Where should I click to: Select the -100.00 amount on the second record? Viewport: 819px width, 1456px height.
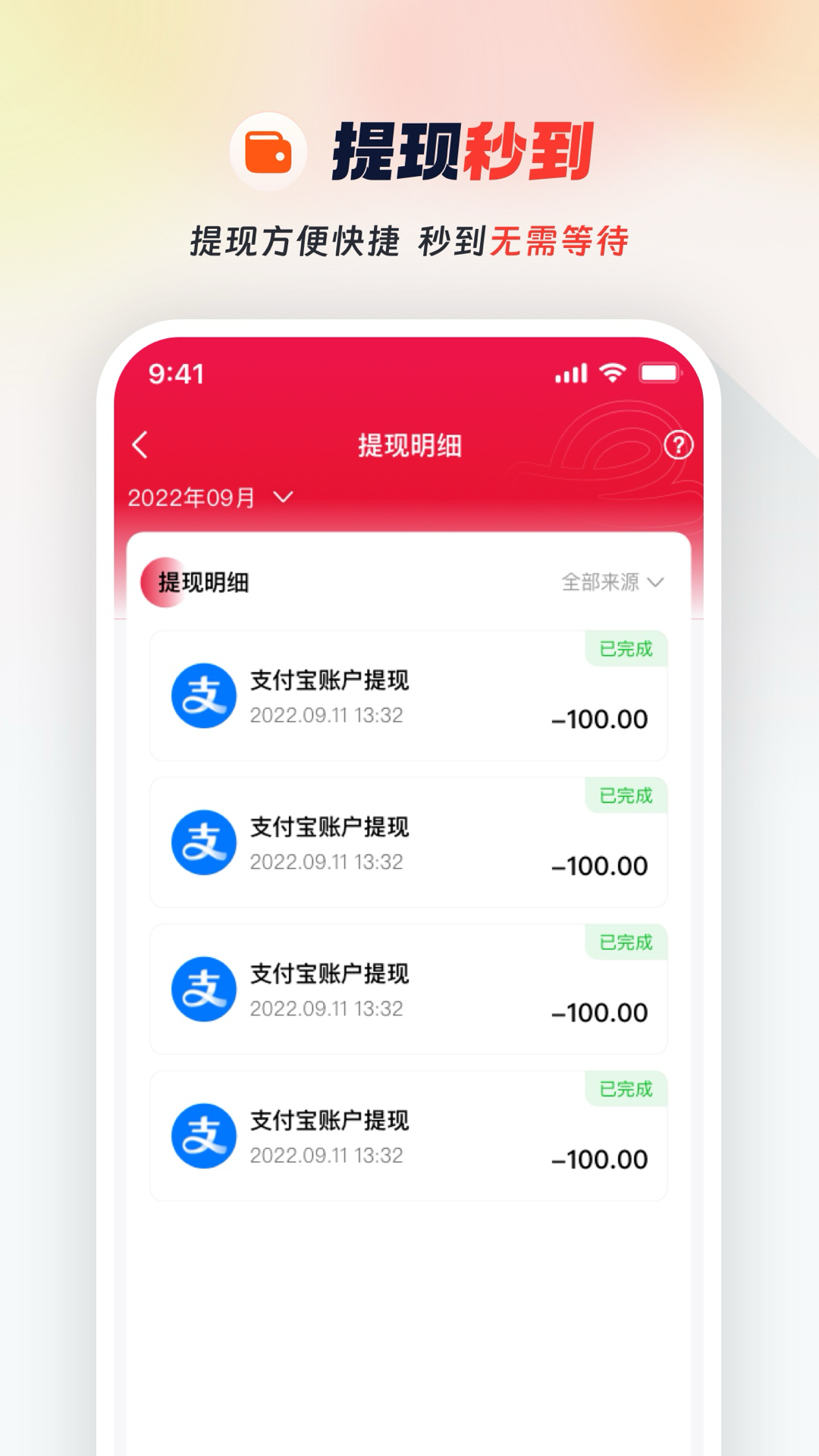(x=598, y=865)
